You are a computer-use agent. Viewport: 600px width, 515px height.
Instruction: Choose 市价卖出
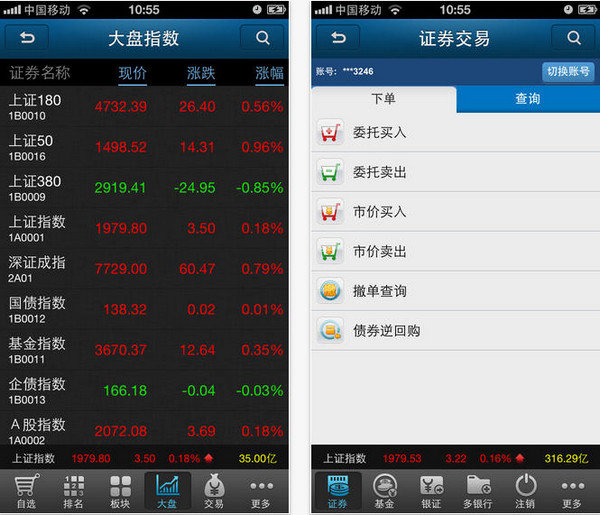[x=455, y=251]
